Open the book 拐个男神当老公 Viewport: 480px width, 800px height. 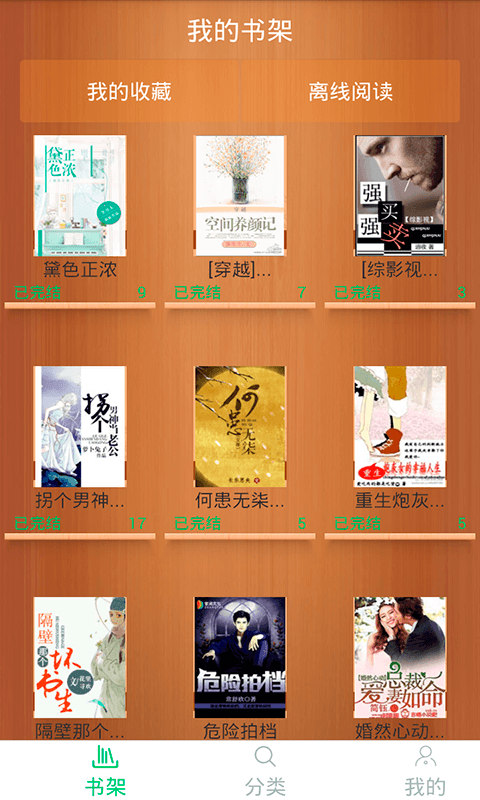pyautogui.click(x=80, y=427)
